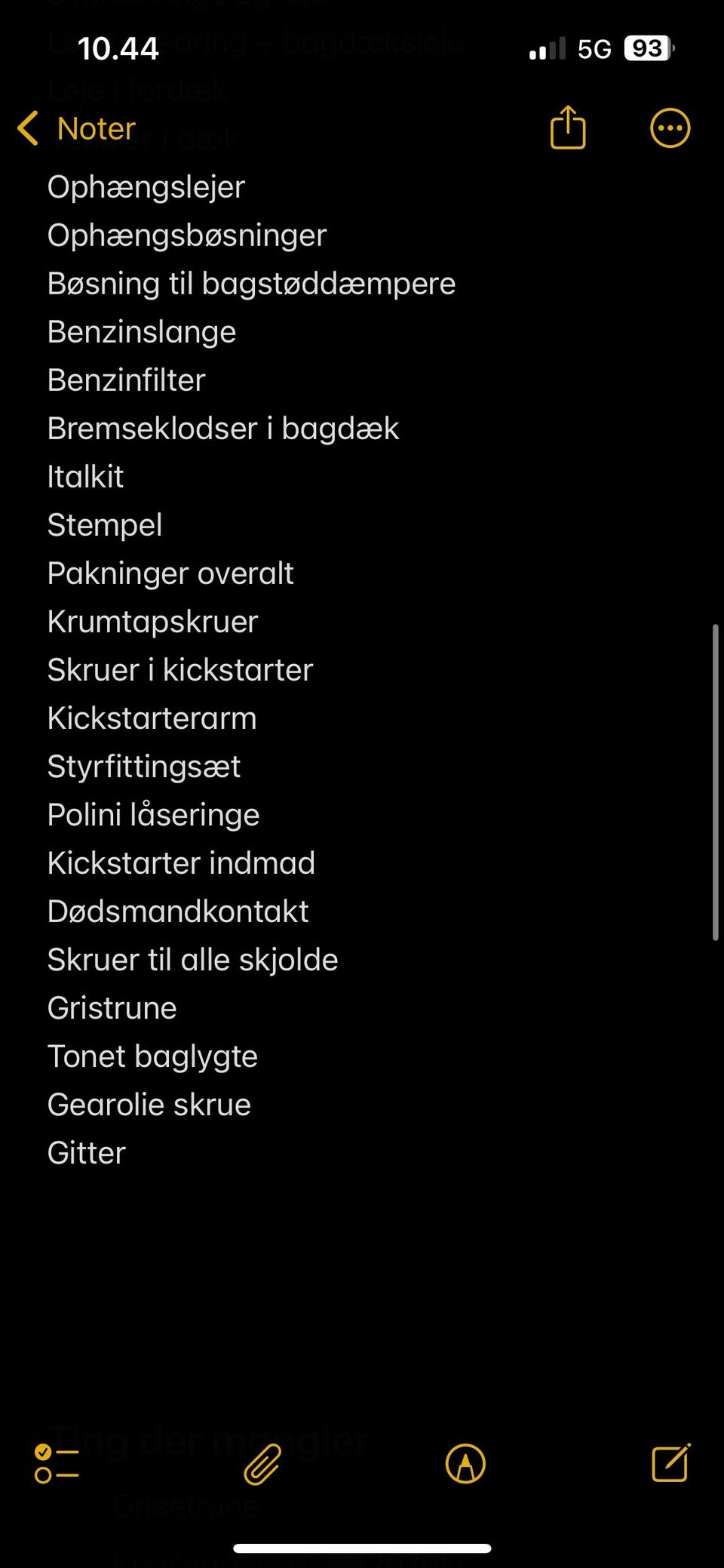Attach a file with the paperclip
This screenshot has height=1568, width=724.
262,1464
